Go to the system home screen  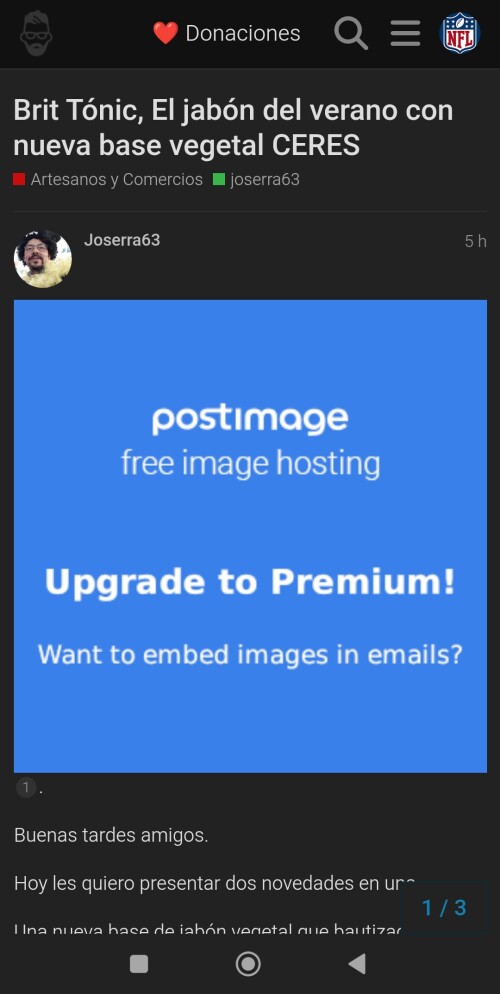(248, 964)
